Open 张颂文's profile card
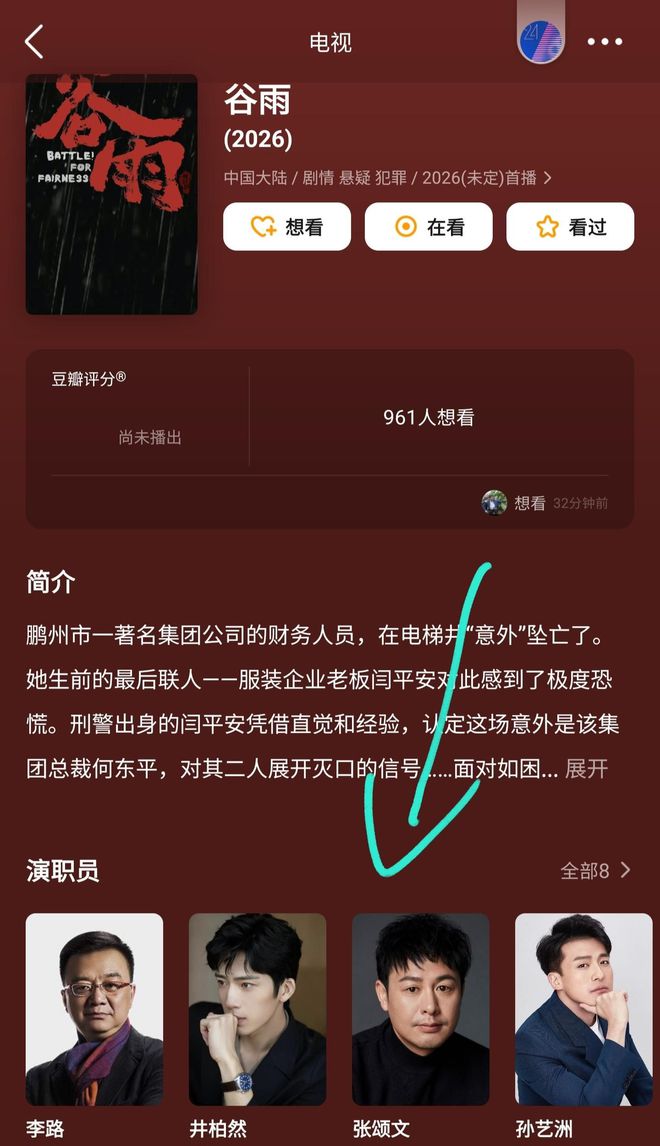 [x=421, y=1026]
